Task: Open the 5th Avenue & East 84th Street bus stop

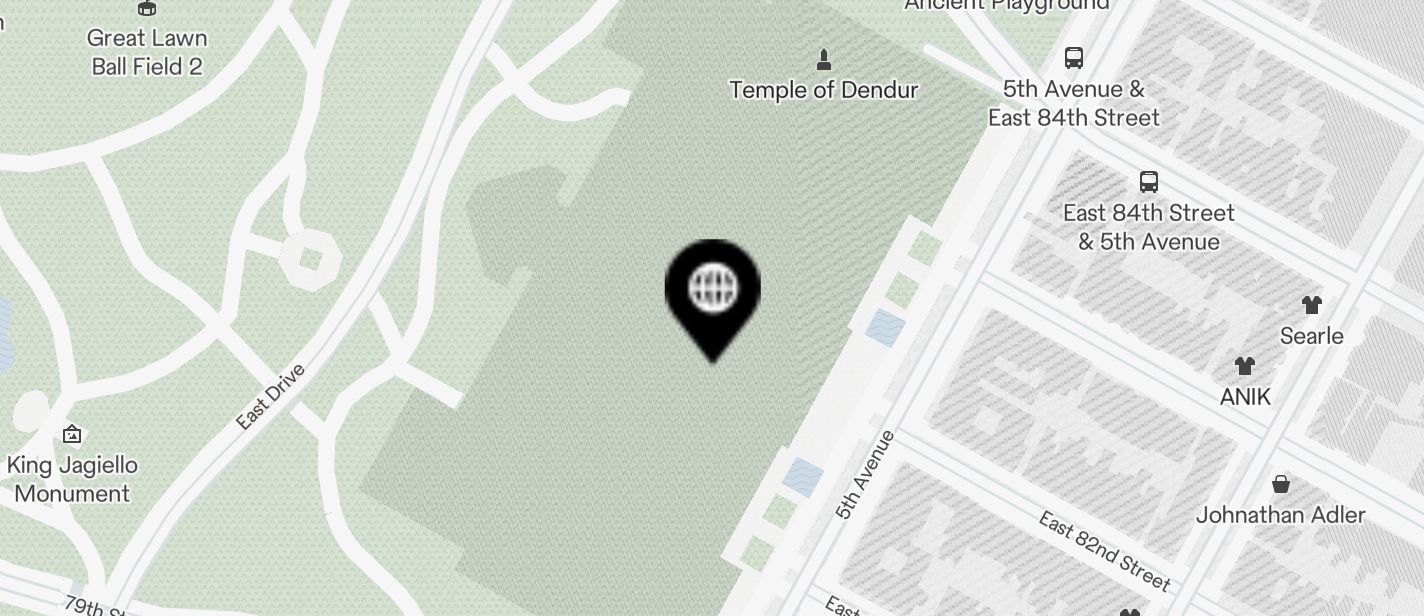Action: point(1074,58)
